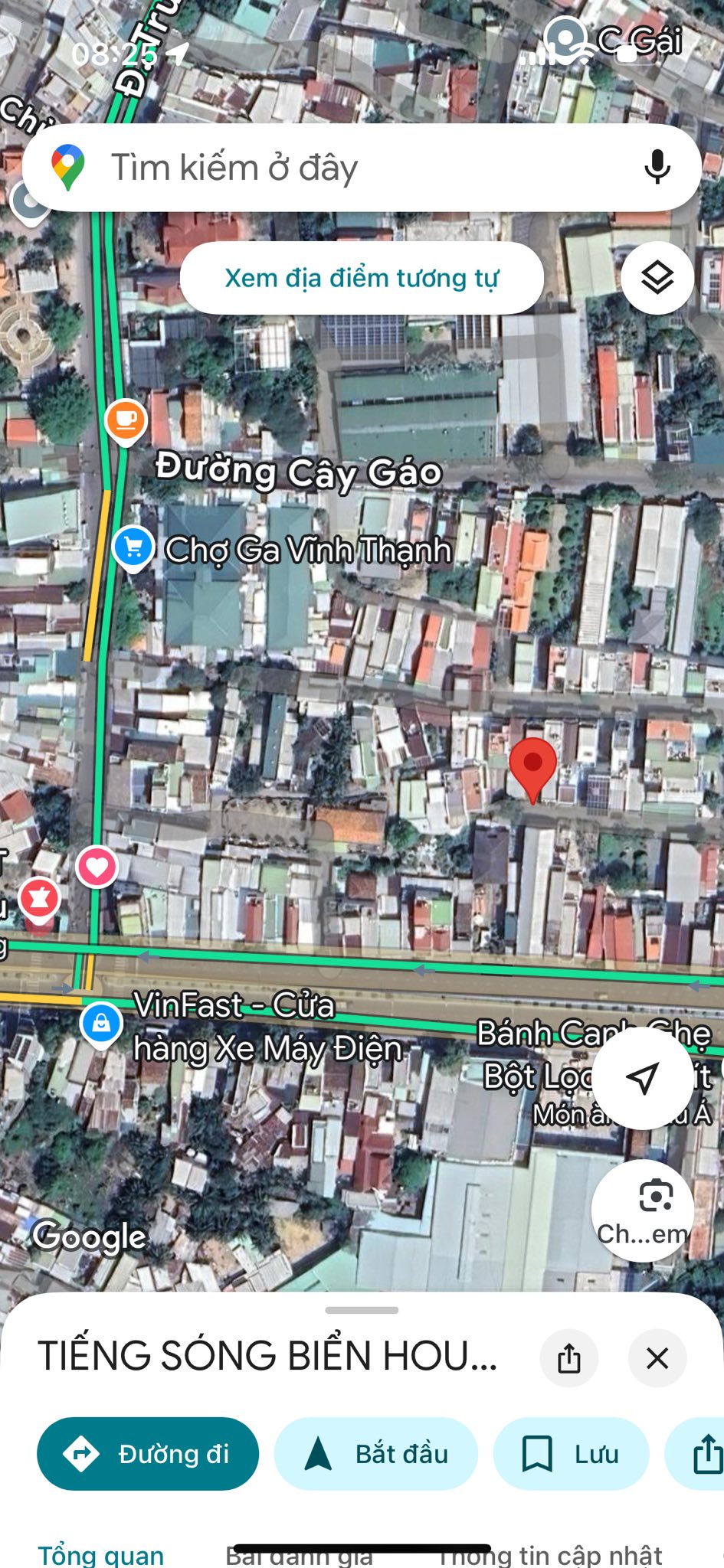The image size is (724, 1568).
Task: Switch to Tổng quan tab
Action: (x=101, y=1554)
